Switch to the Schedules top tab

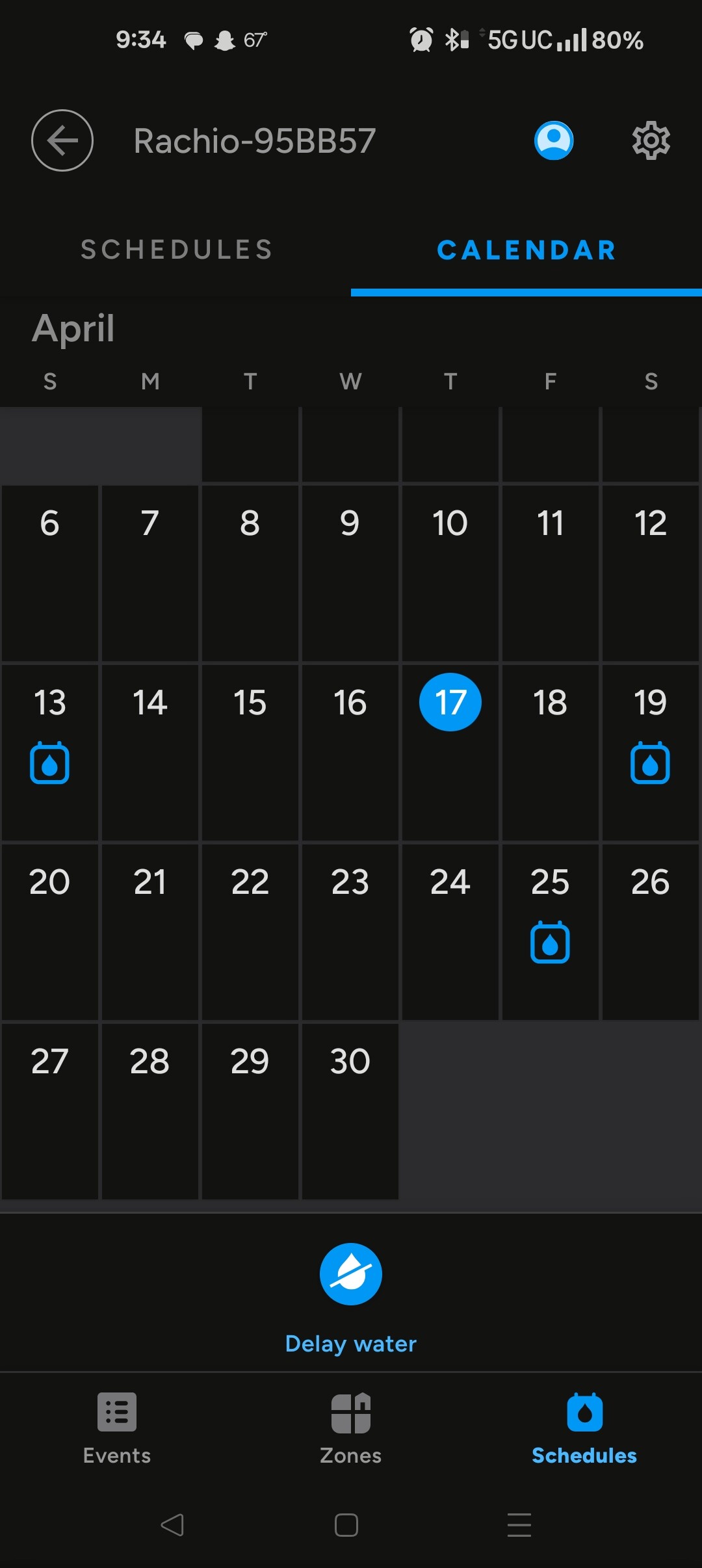tap(176, 250)
